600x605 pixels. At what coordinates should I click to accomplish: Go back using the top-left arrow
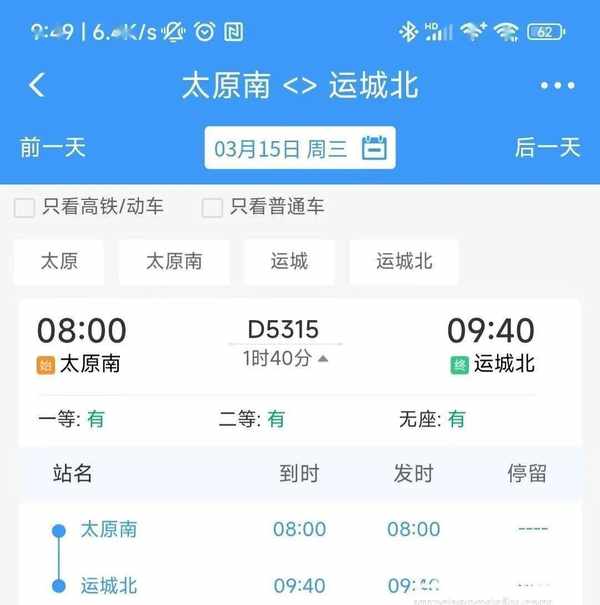(x=37, y=85)
